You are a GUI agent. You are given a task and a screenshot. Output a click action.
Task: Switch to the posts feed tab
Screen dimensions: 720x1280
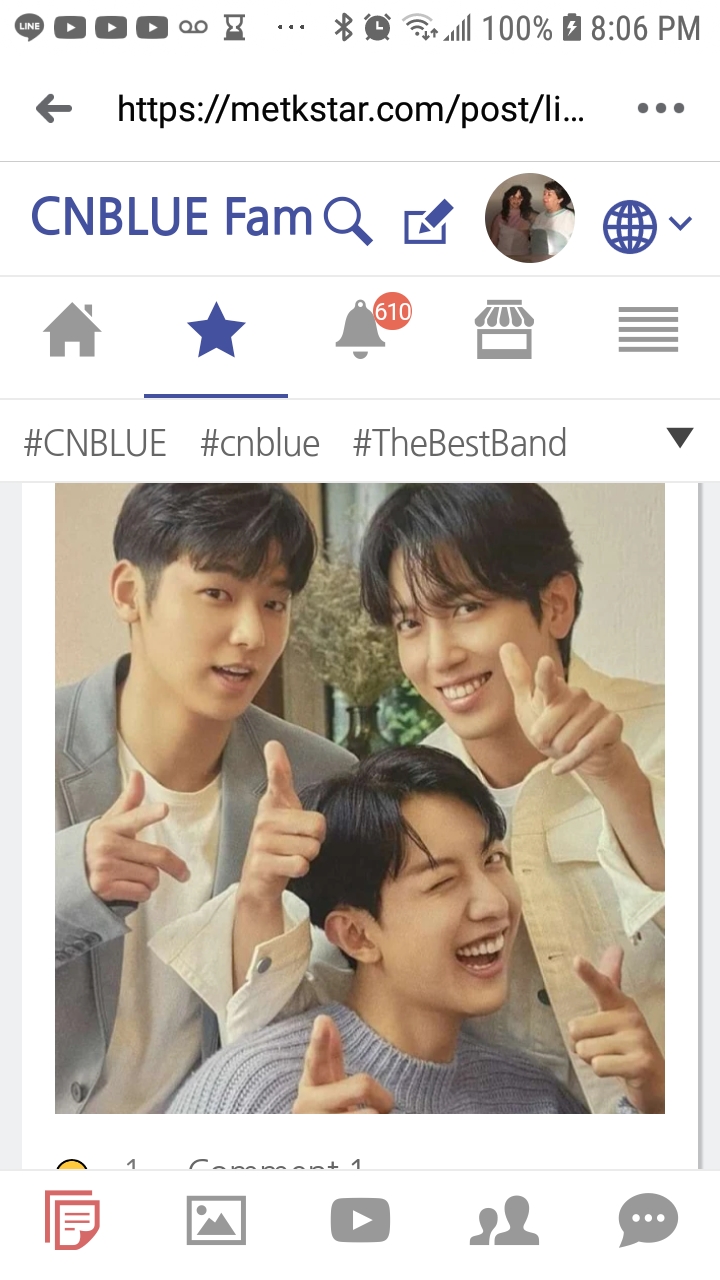pyautogui.click(x=72, y=1220)
